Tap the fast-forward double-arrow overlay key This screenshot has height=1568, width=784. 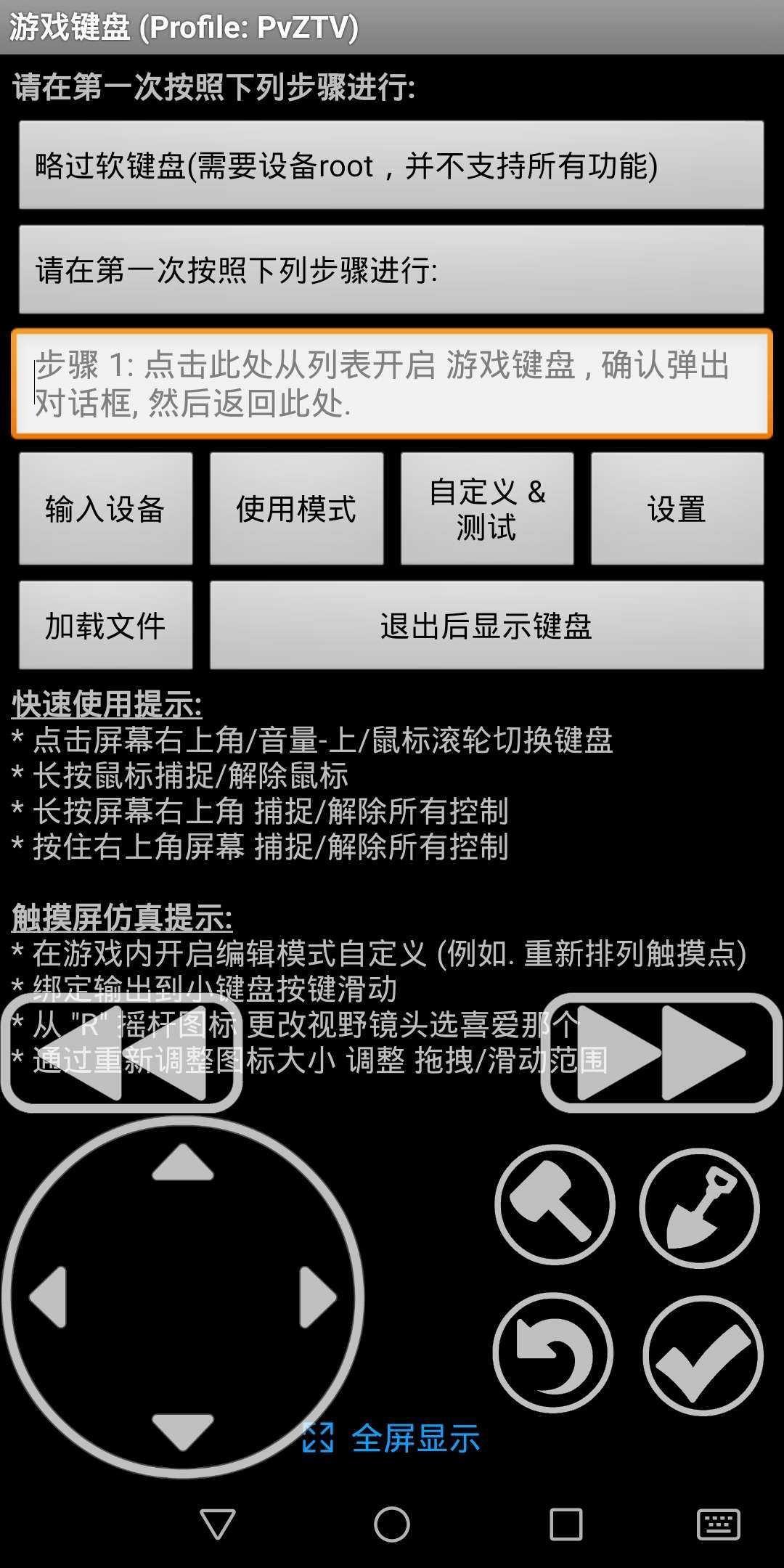pyautogui.click(x=661, y=1052)
